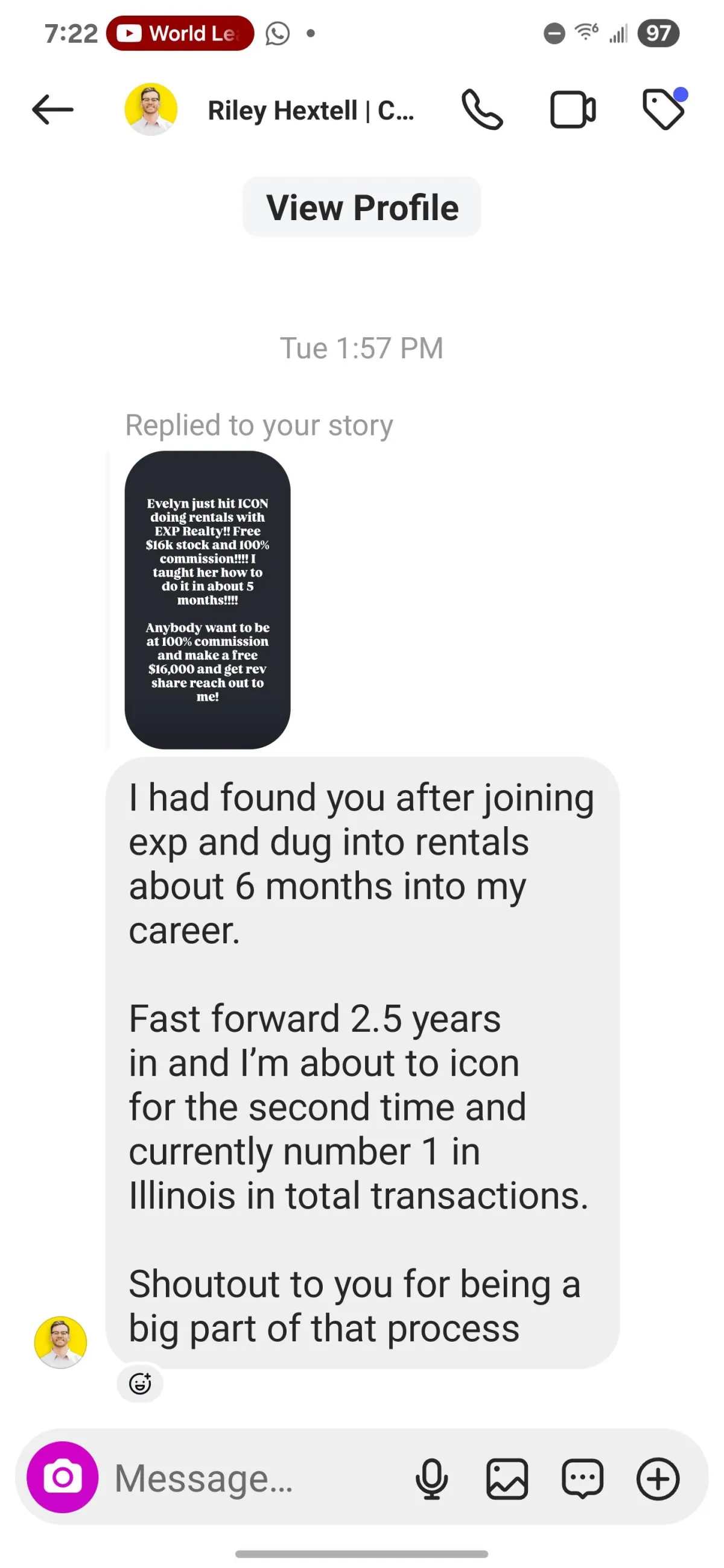
Task: Open the speech bubble icon in message bar
Action: tap(582, 1479)
